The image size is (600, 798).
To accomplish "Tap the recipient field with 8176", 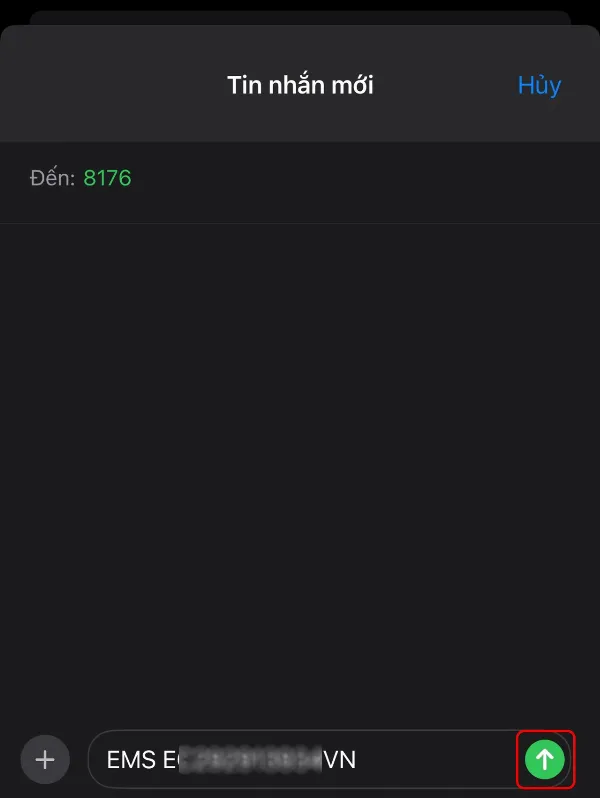I will click(108, 179).
